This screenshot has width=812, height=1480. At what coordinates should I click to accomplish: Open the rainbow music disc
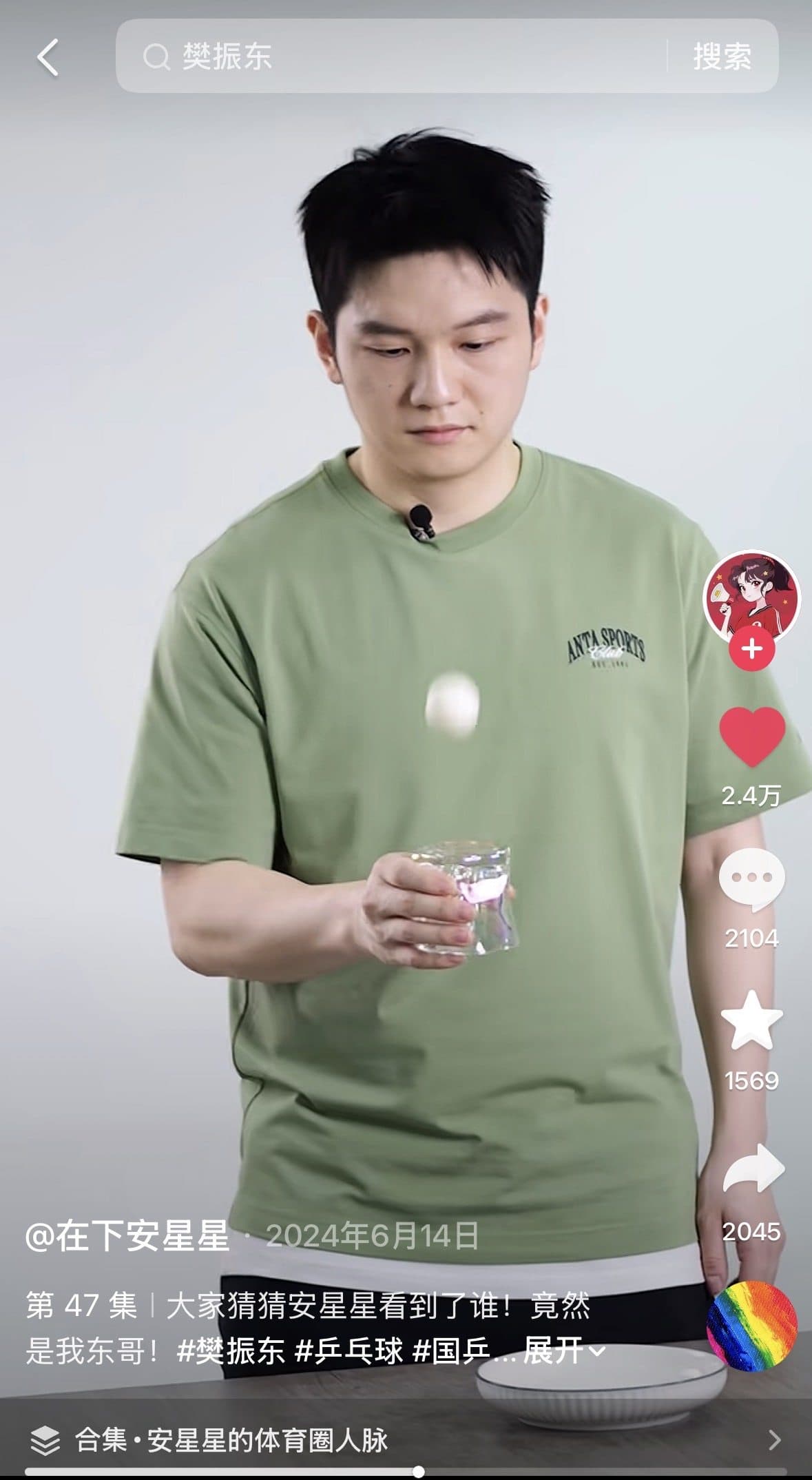click(752, 1326)
